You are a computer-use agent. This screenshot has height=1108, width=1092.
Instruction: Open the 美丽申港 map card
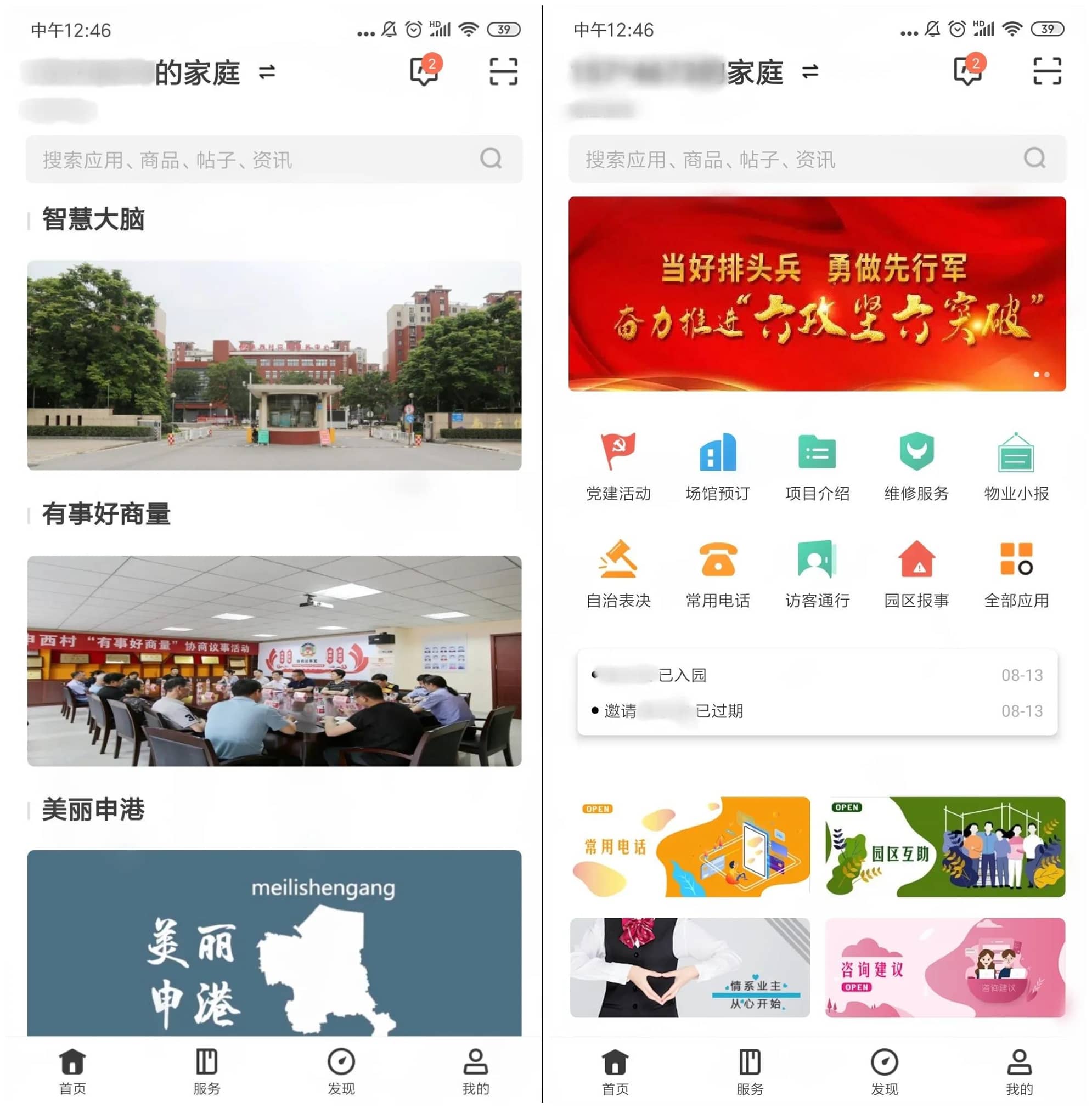(x=274, y=942)
